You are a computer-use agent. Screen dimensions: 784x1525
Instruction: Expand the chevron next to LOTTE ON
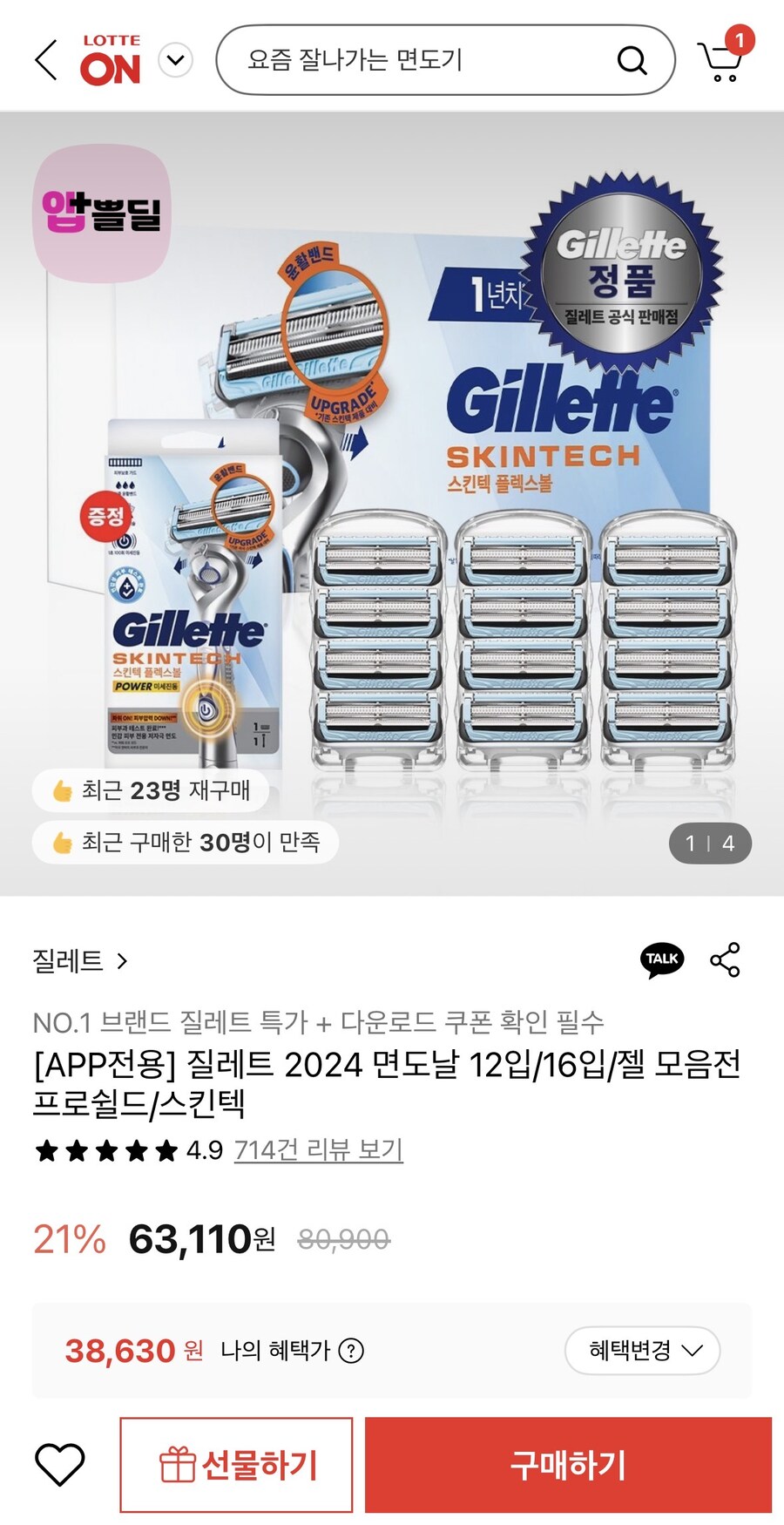click(x=176, y=60)
